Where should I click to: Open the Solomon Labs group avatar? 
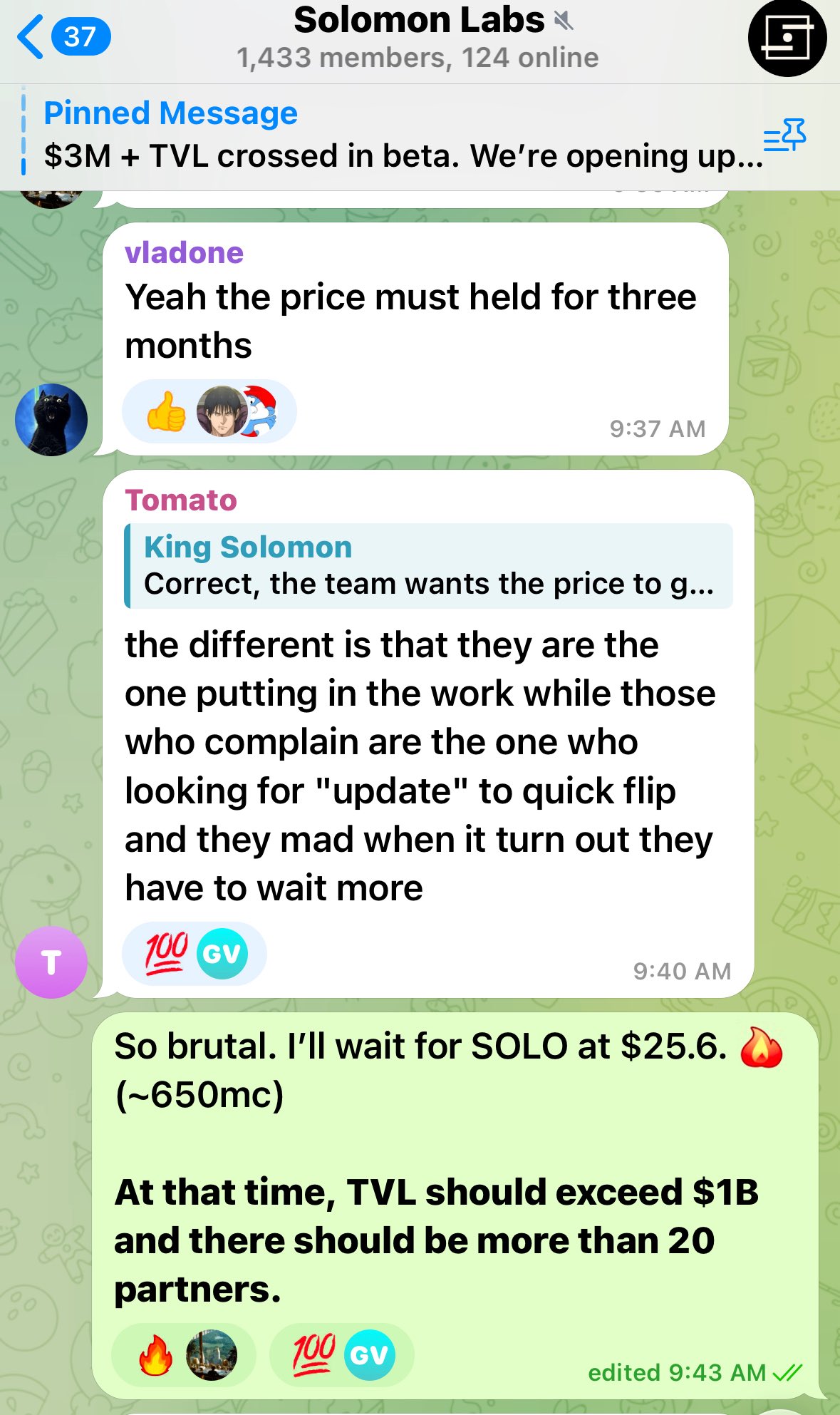coord(787,37)
